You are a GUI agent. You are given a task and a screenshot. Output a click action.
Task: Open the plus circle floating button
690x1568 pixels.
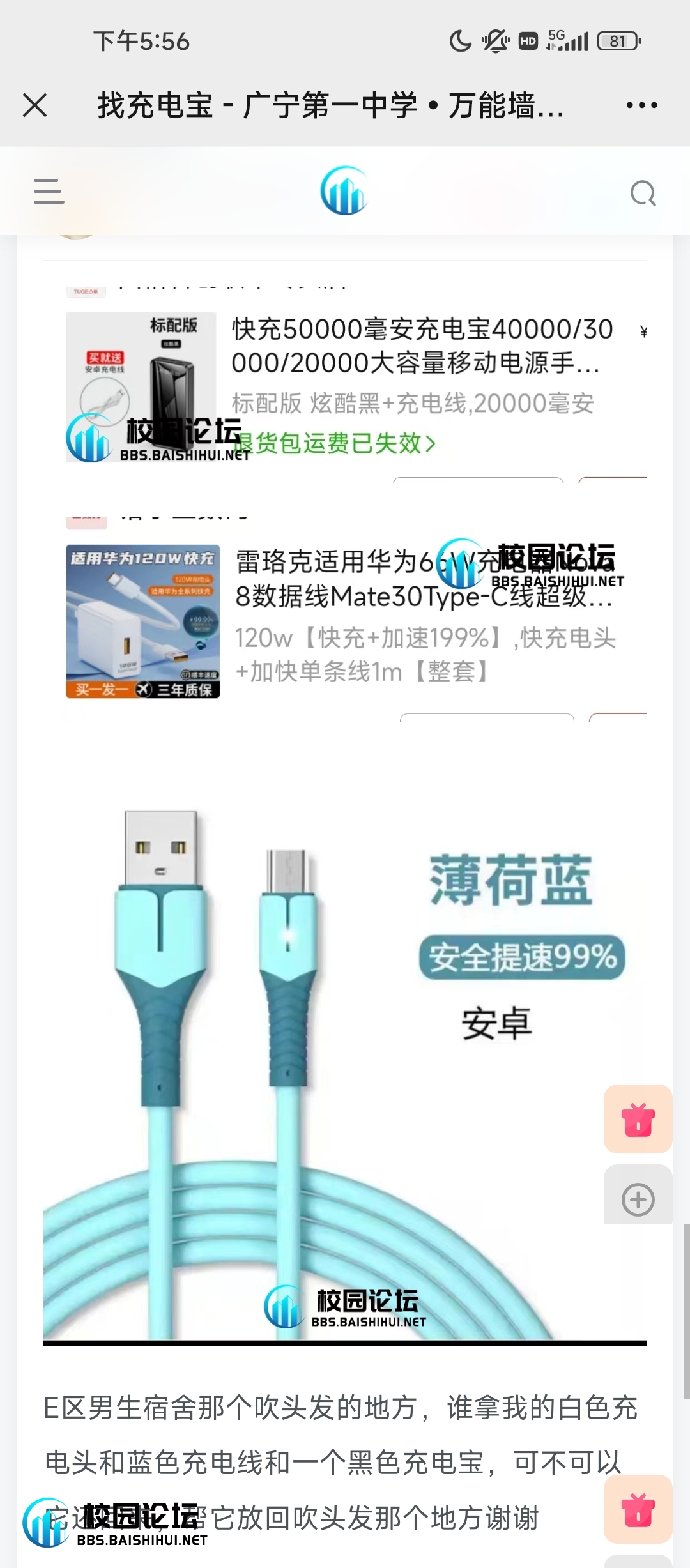pyautogui.click(x=638, y=1199)
